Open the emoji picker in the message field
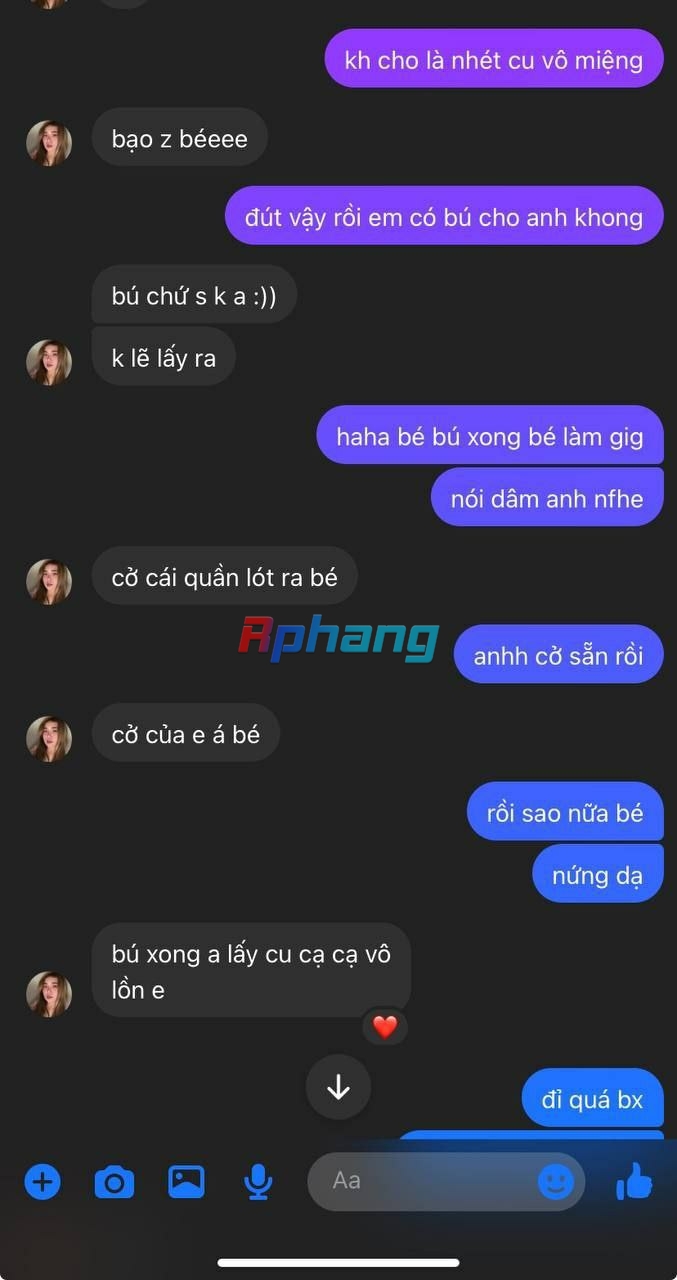Screen dimensions: 677x1280 [x=556, y=1182]
